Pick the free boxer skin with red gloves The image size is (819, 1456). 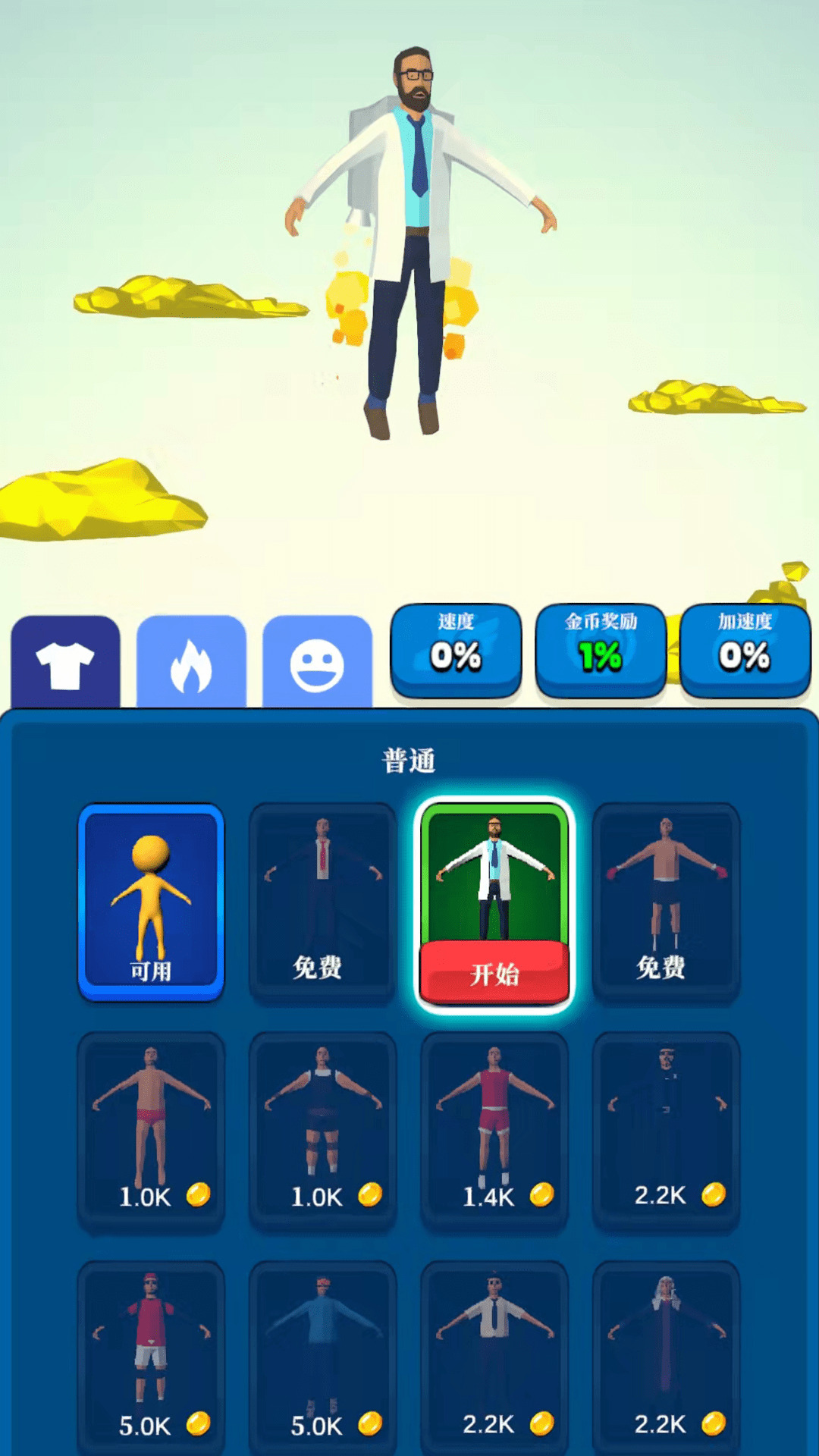point(666,902)
